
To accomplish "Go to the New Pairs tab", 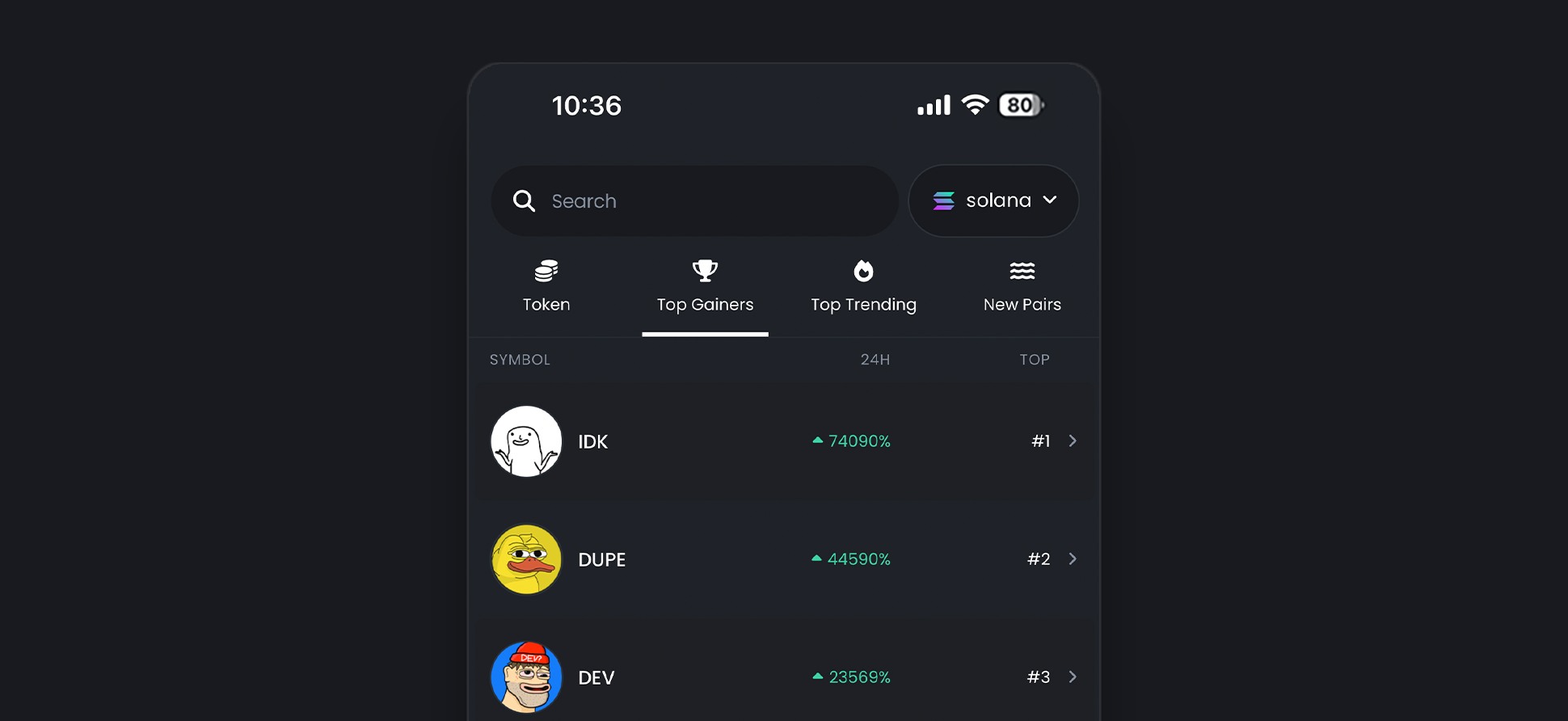I will tap(1022, 289).
